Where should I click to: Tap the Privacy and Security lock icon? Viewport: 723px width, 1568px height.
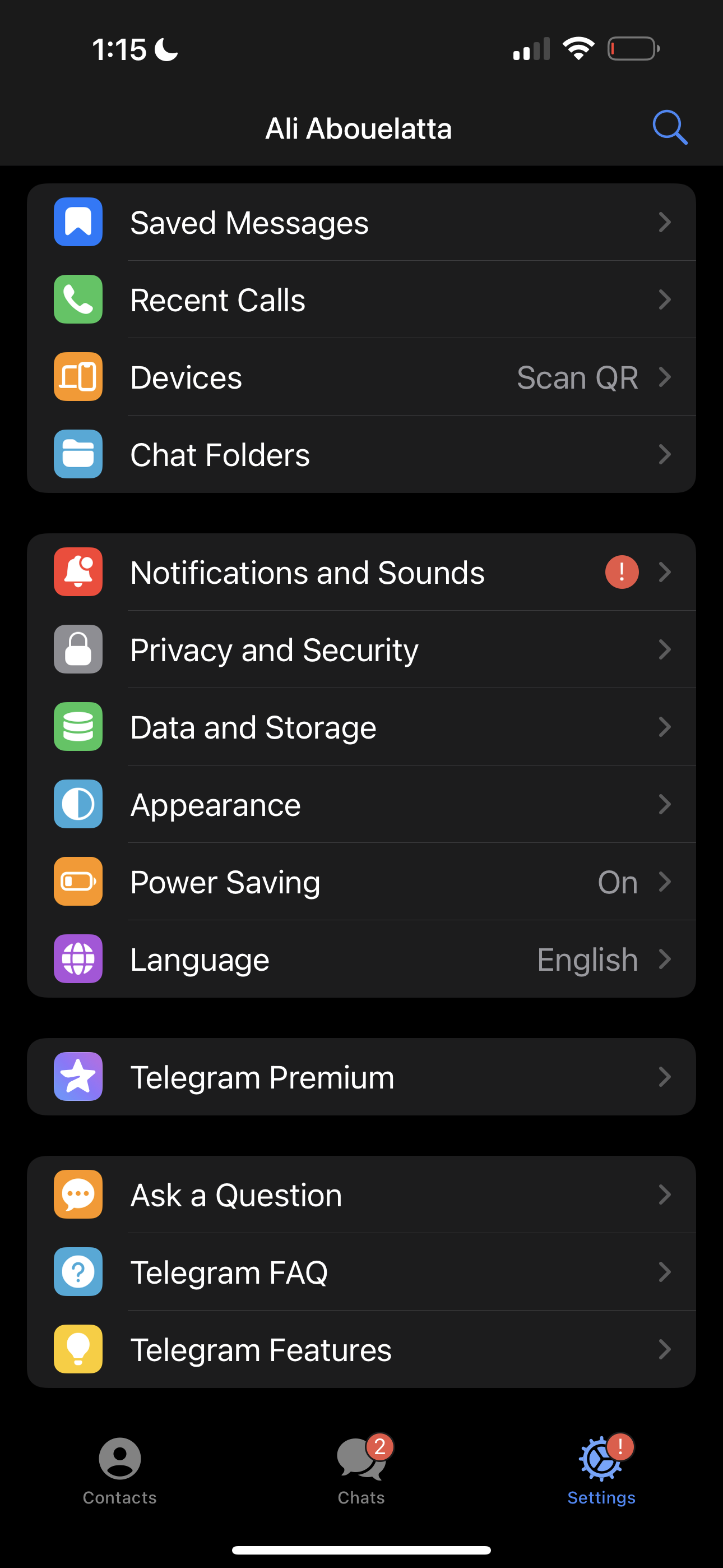[x=78, y=649]
